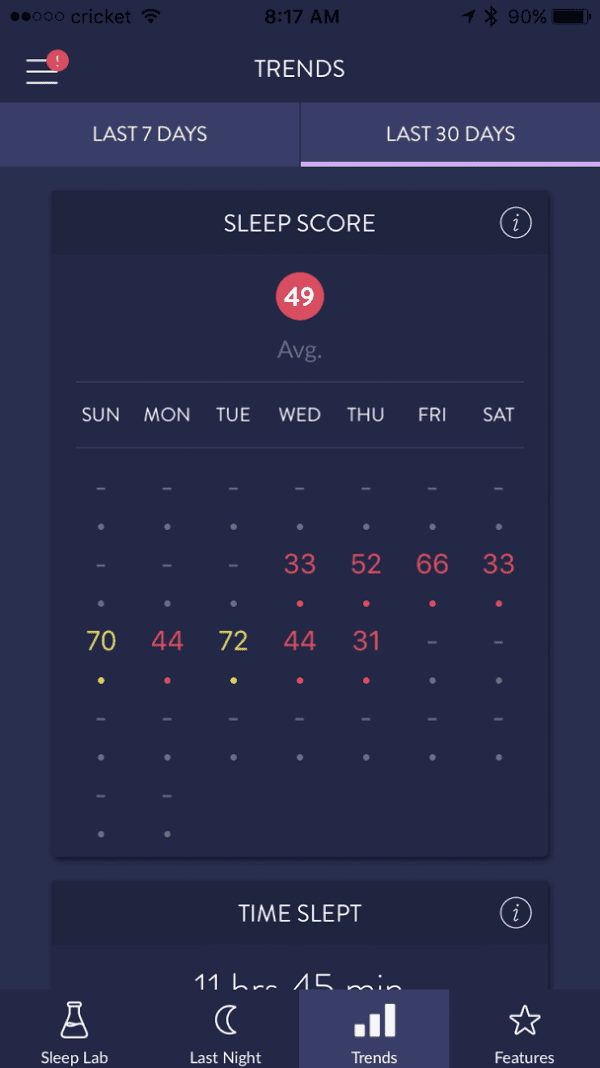Screen dimensions: 600x1068
Task: Open the hamburger menu
Action: pyautogui.click(x=42, y=71)
